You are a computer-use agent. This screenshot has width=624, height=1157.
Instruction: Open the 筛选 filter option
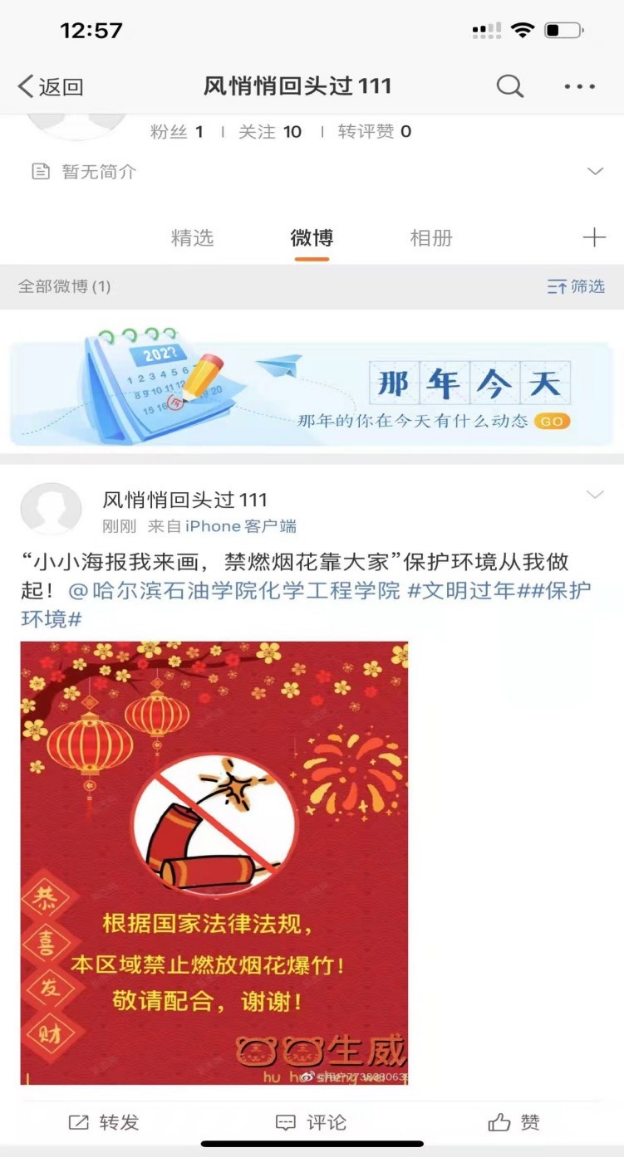(x=577, y=287)
